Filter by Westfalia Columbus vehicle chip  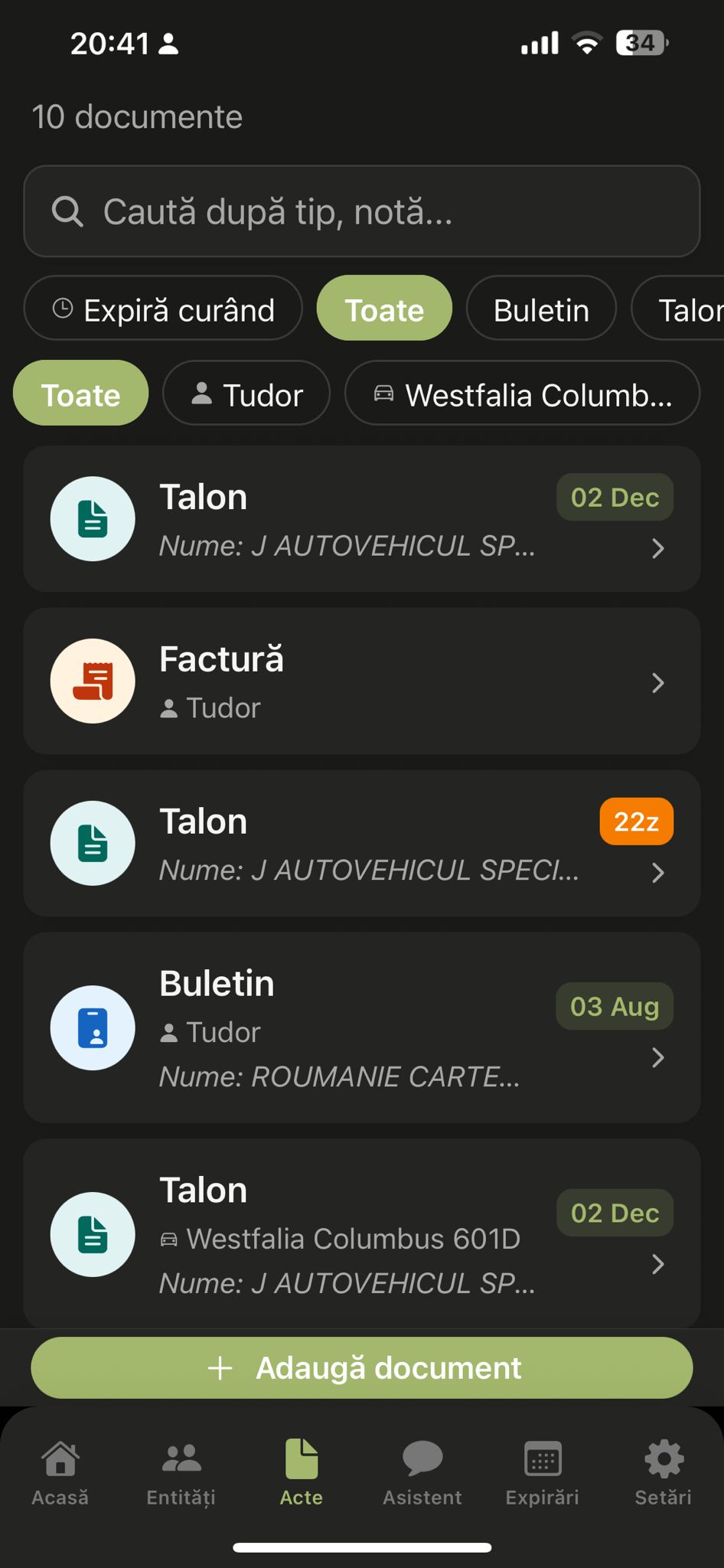tap(522, 395)
